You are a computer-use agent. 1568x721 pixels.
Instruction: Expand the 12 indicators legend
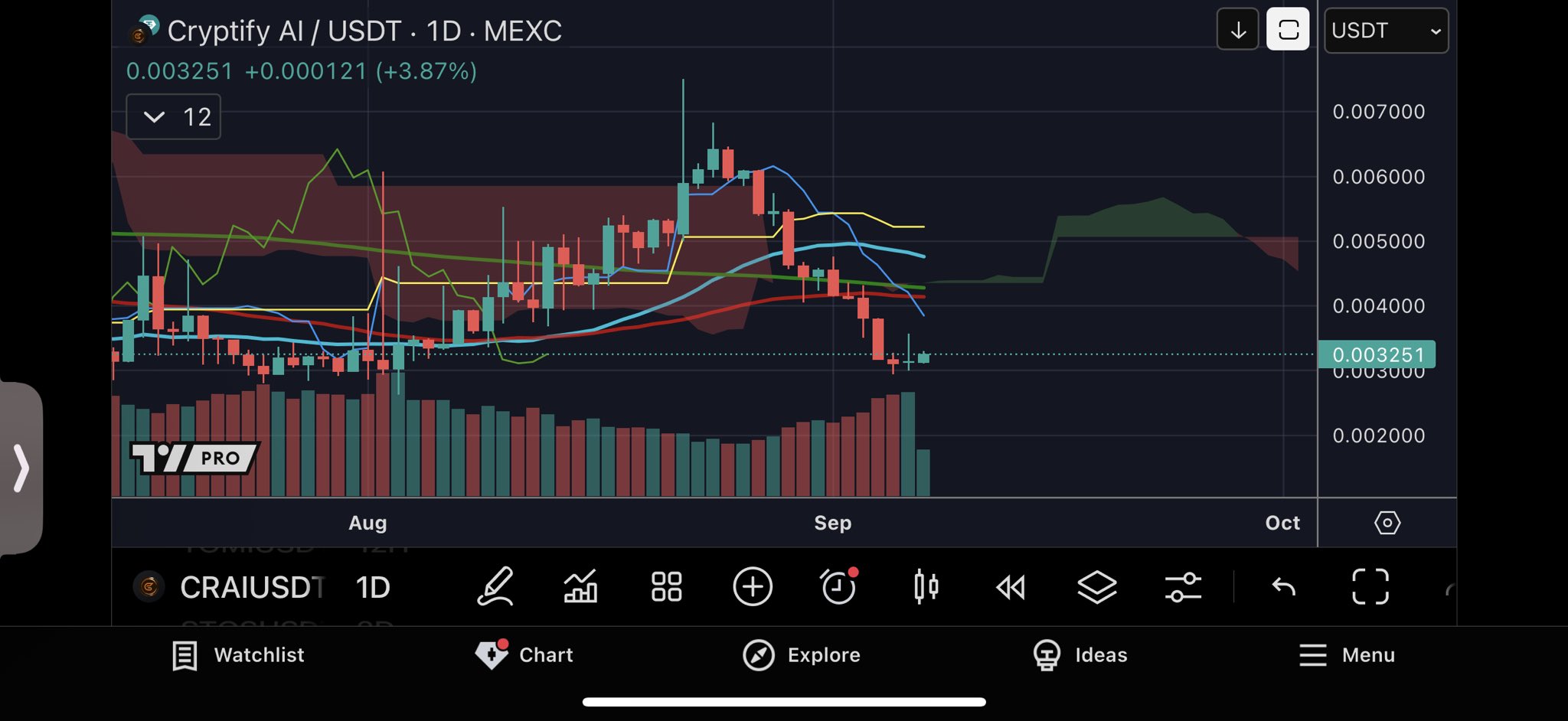[174, 117]
